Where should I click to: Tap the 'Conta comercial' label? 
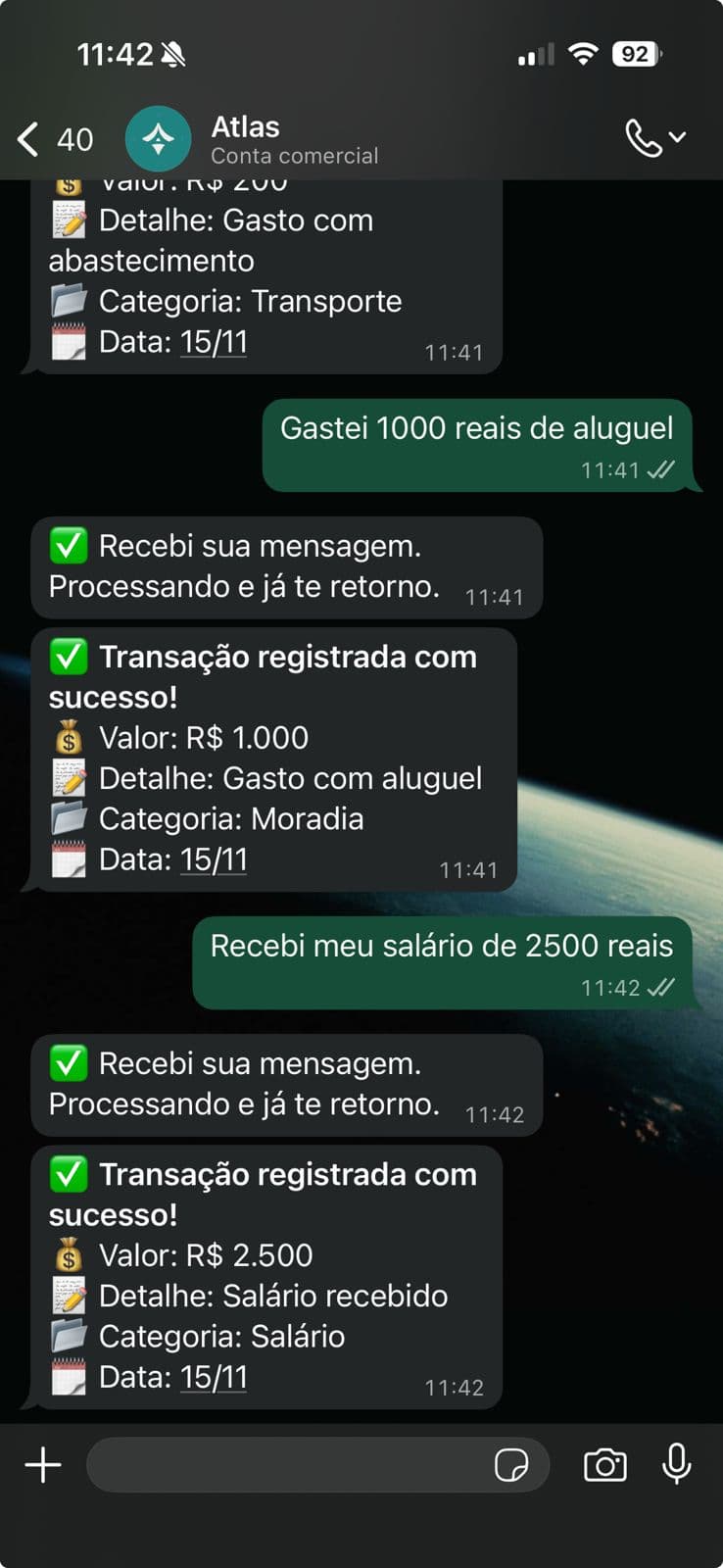tap(295, 155)
